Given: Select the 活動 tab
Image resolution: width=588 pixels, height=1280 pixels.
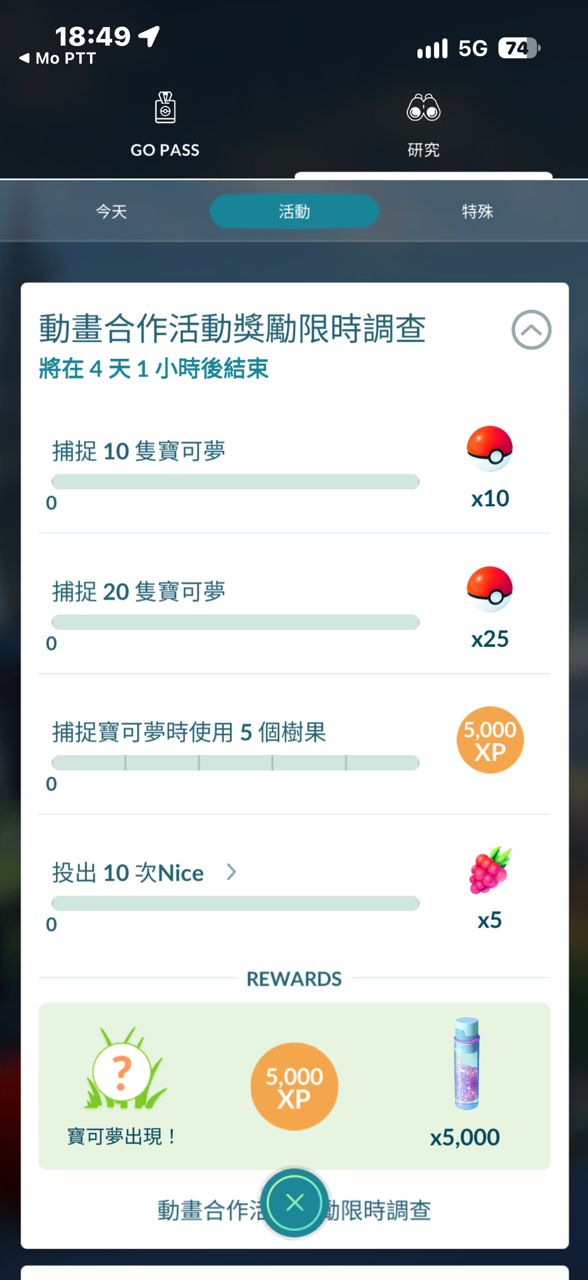Looking at the screenshot, I should point(294,211).
